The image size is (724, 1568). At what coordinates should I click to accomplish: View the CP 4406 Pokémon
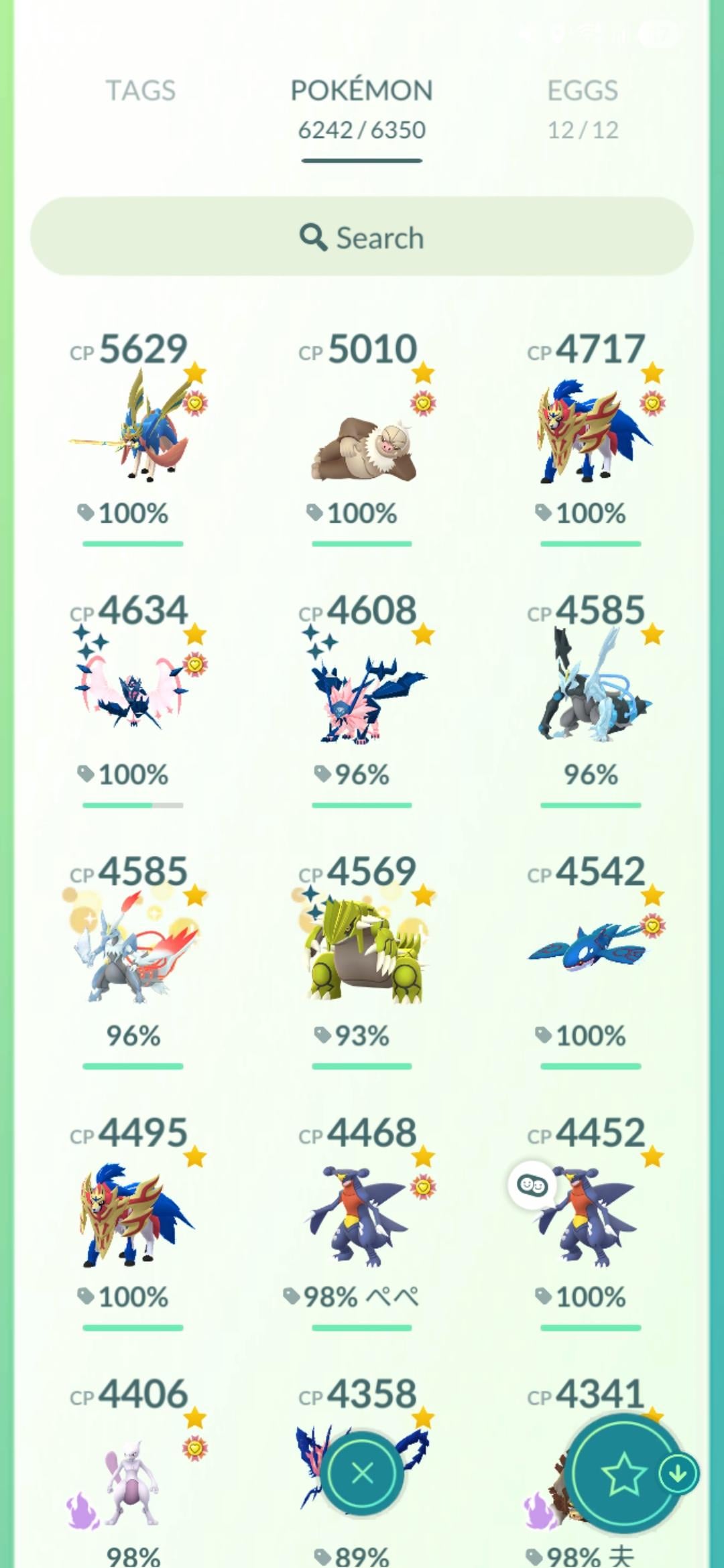133,1474
